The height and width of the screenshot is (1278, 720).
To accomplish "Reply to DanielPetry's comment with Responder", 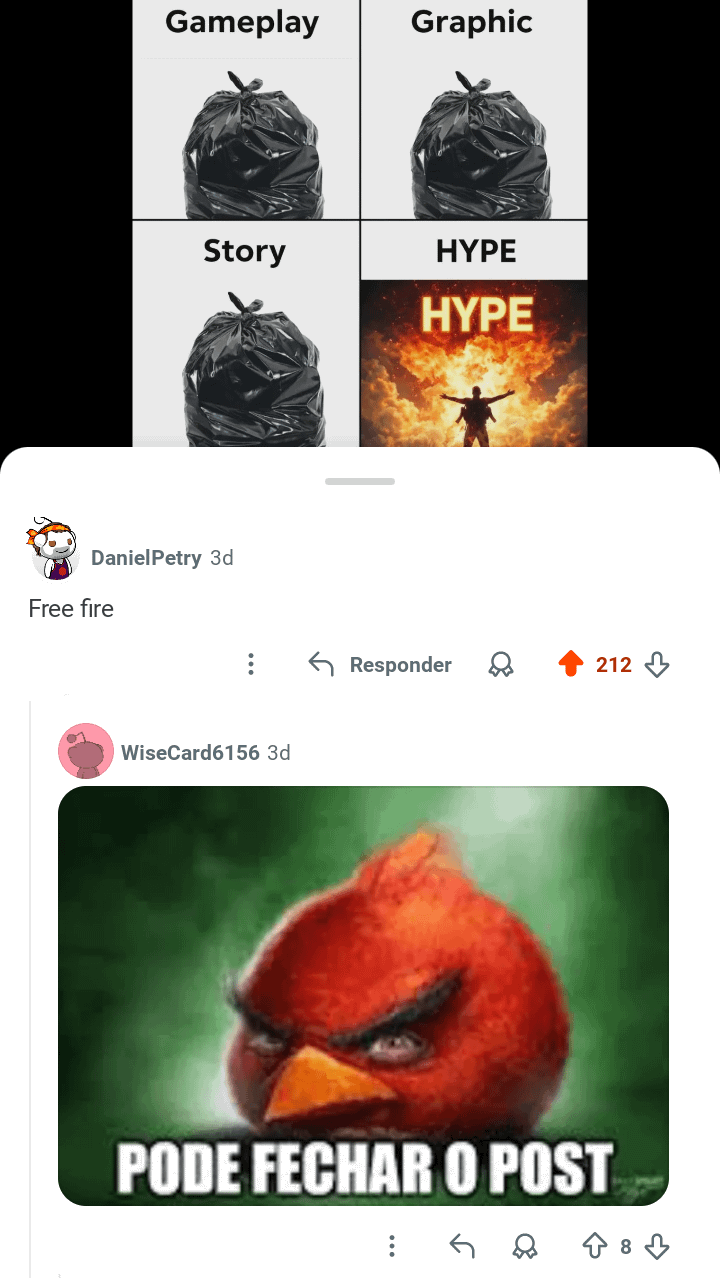I will [381, 664].
